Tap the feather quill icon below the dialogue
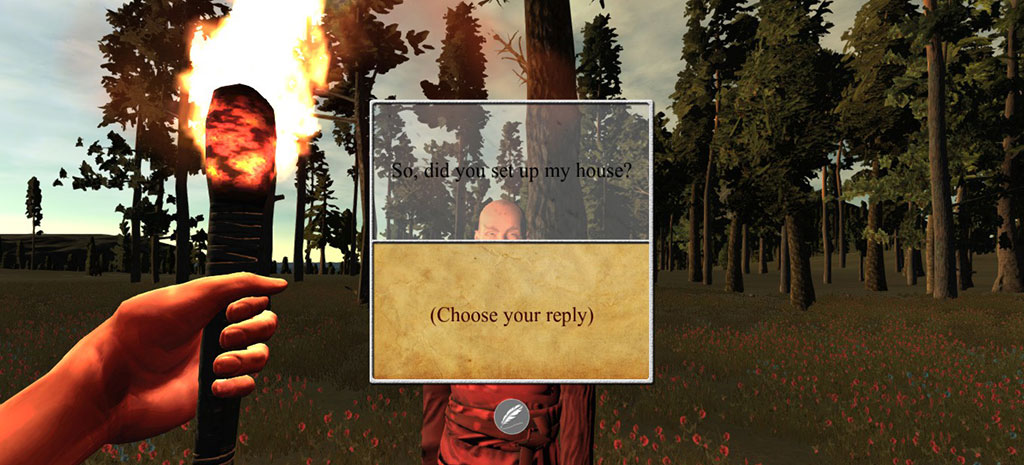 click(512, 416)
